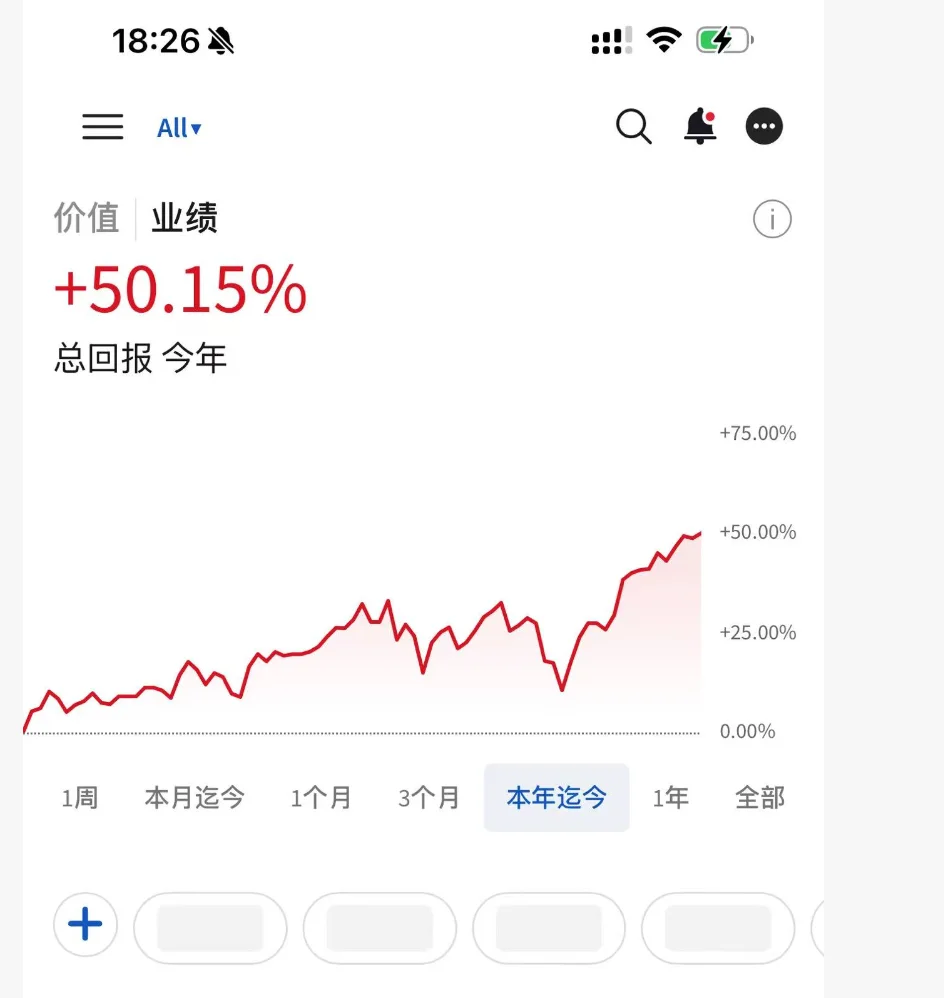This screenshot has width=944, height=998.
Task: Open notifications via the bell icon
Action: click(698, 127)
